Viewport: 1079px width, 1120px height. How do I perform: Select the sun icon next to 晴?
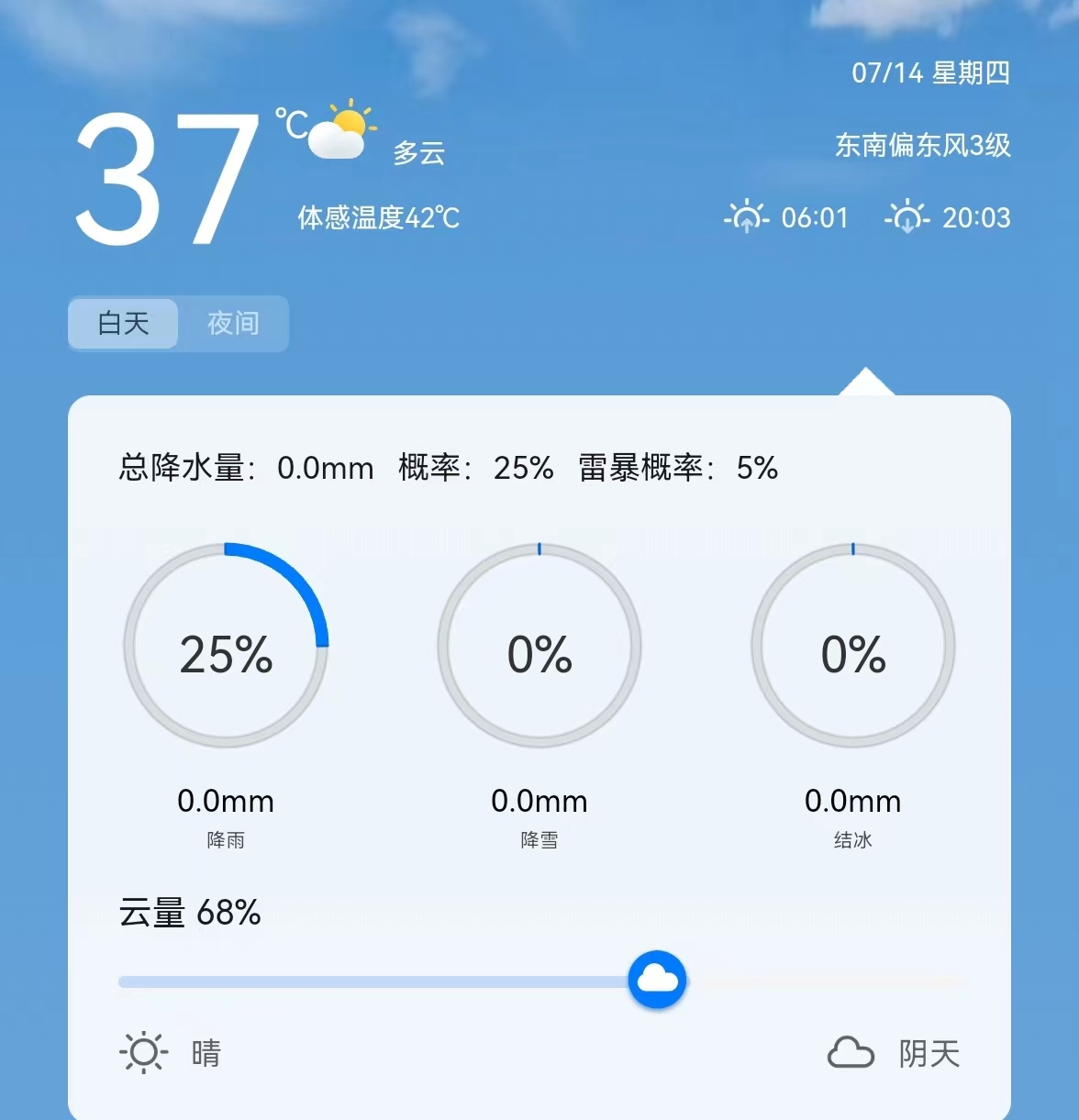pos(143,1053)
